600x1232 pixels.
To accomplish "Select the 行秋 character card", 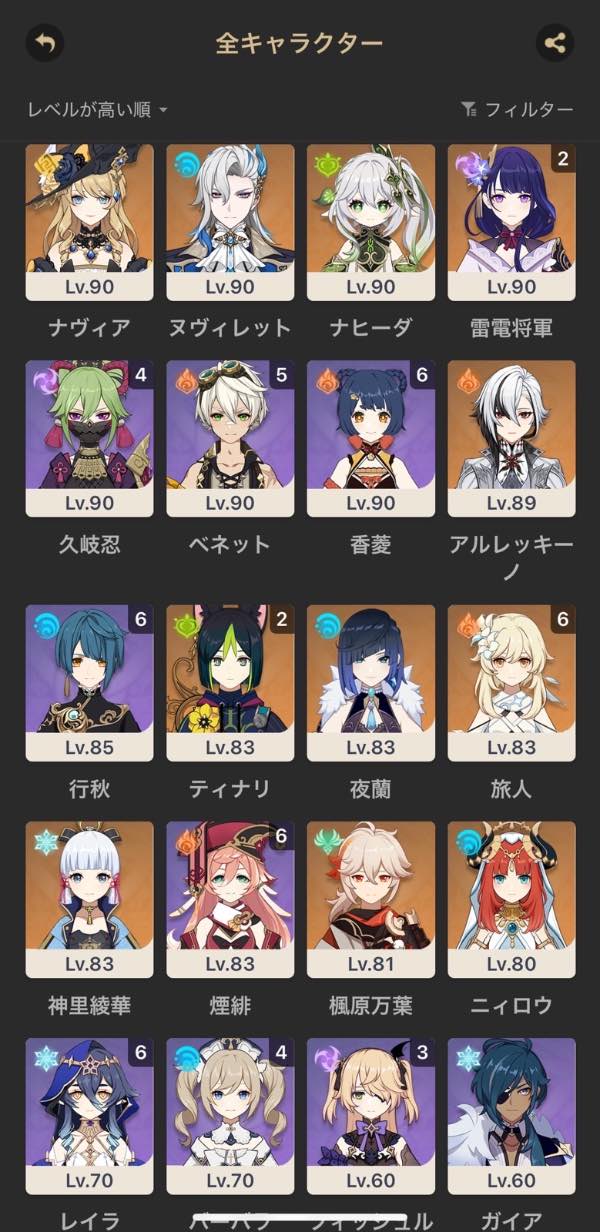I will [89, 682].
